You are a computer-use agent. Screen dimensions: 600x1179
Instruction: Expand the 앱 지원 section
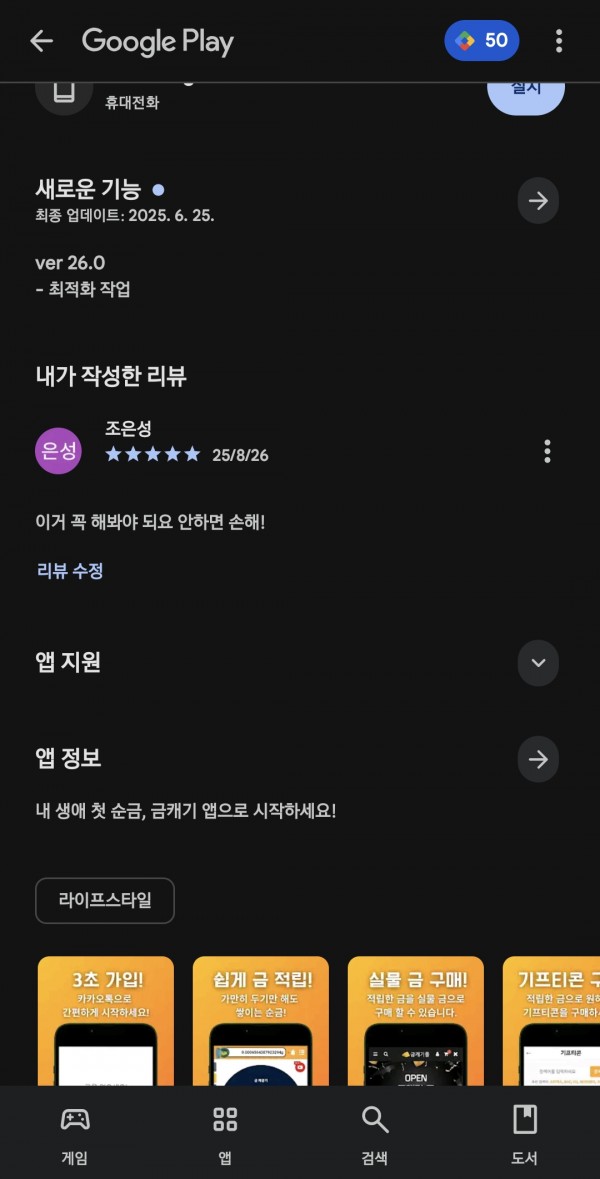tap(538, 663)
